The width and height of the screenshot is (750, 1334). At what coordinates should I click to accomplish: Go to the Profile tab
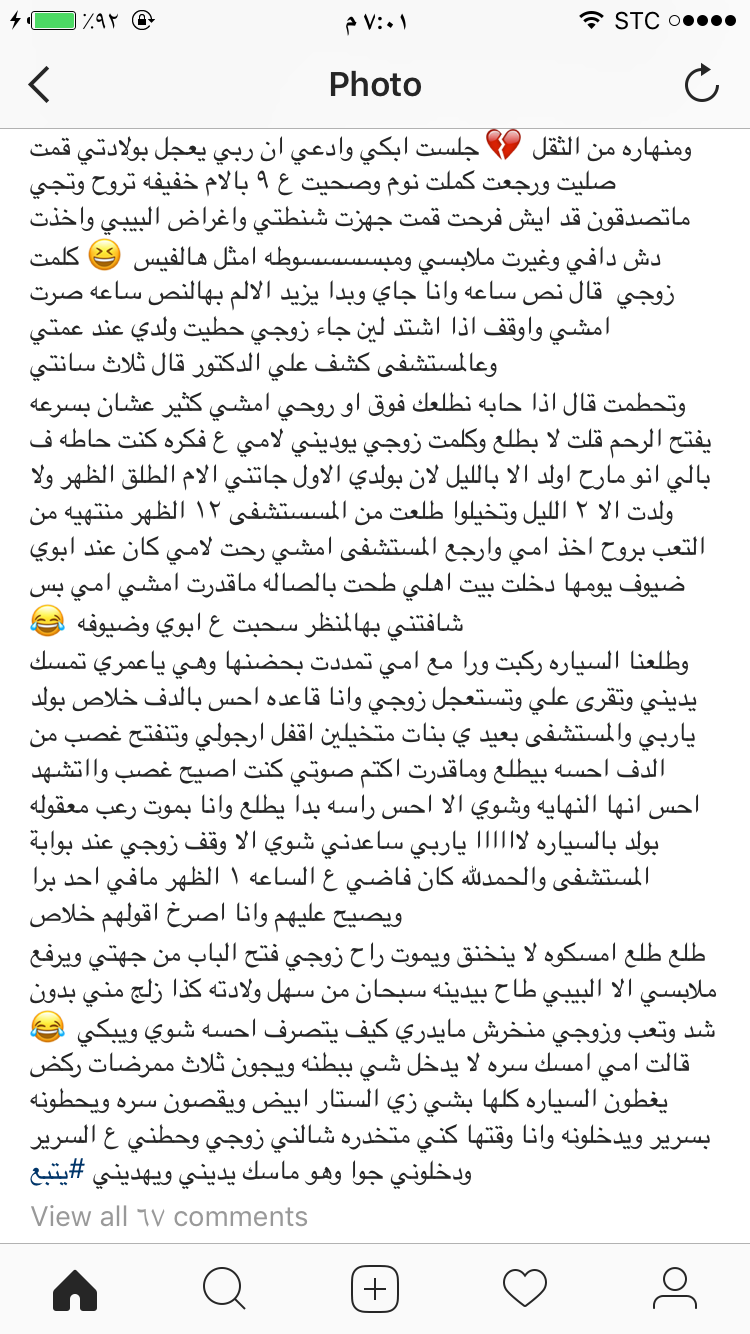pyautogui.click(x=675, y=1289)
